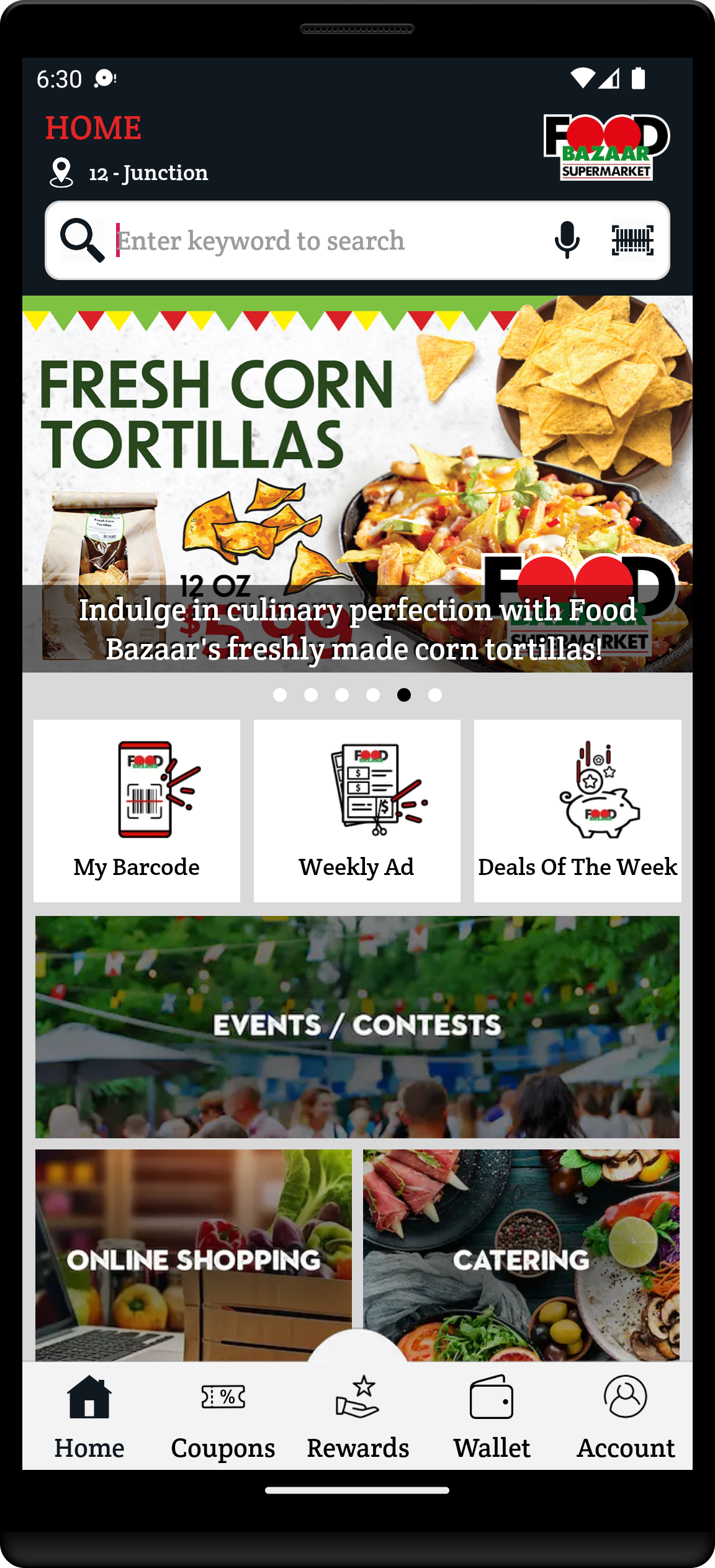
Task: Open My Barcode
Action: [x=137, y=810]
